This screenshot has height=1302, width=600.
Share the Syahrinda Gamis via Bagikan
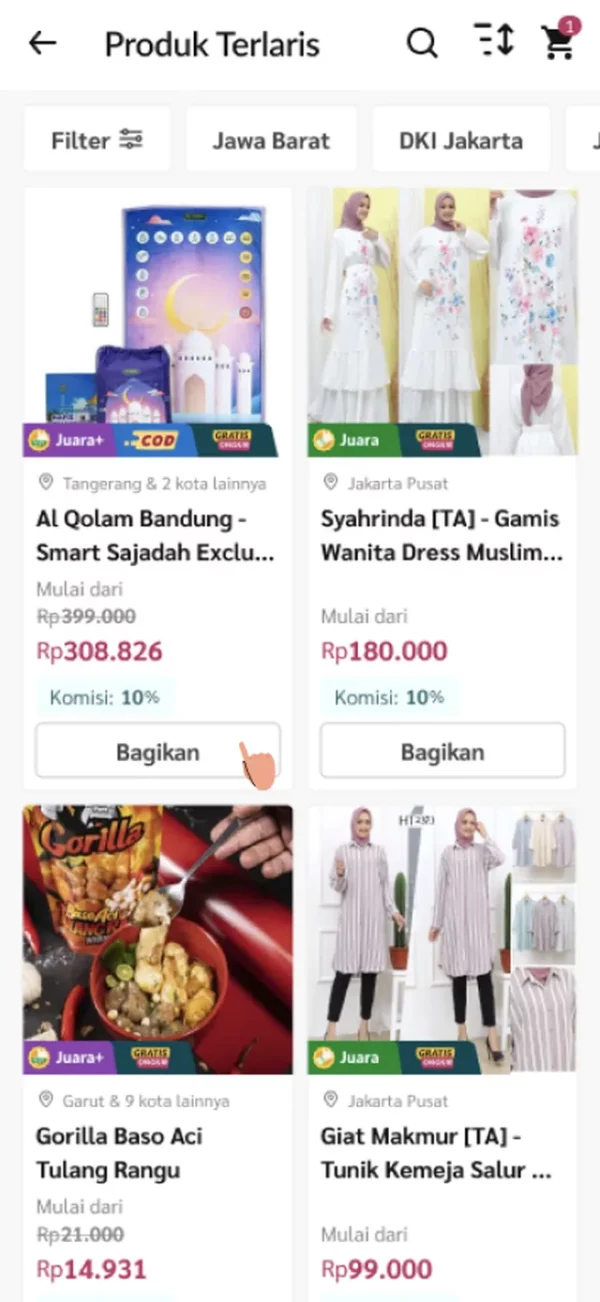442,752
